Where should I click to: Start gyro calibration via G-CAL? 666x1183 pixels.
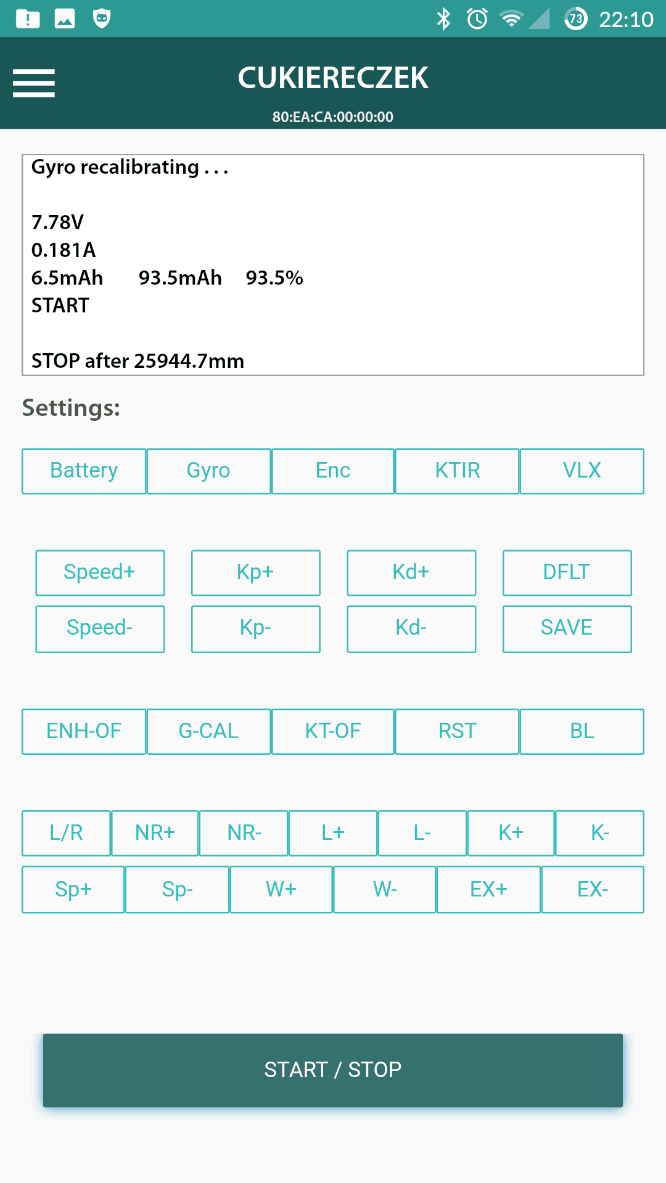point(208,731)
